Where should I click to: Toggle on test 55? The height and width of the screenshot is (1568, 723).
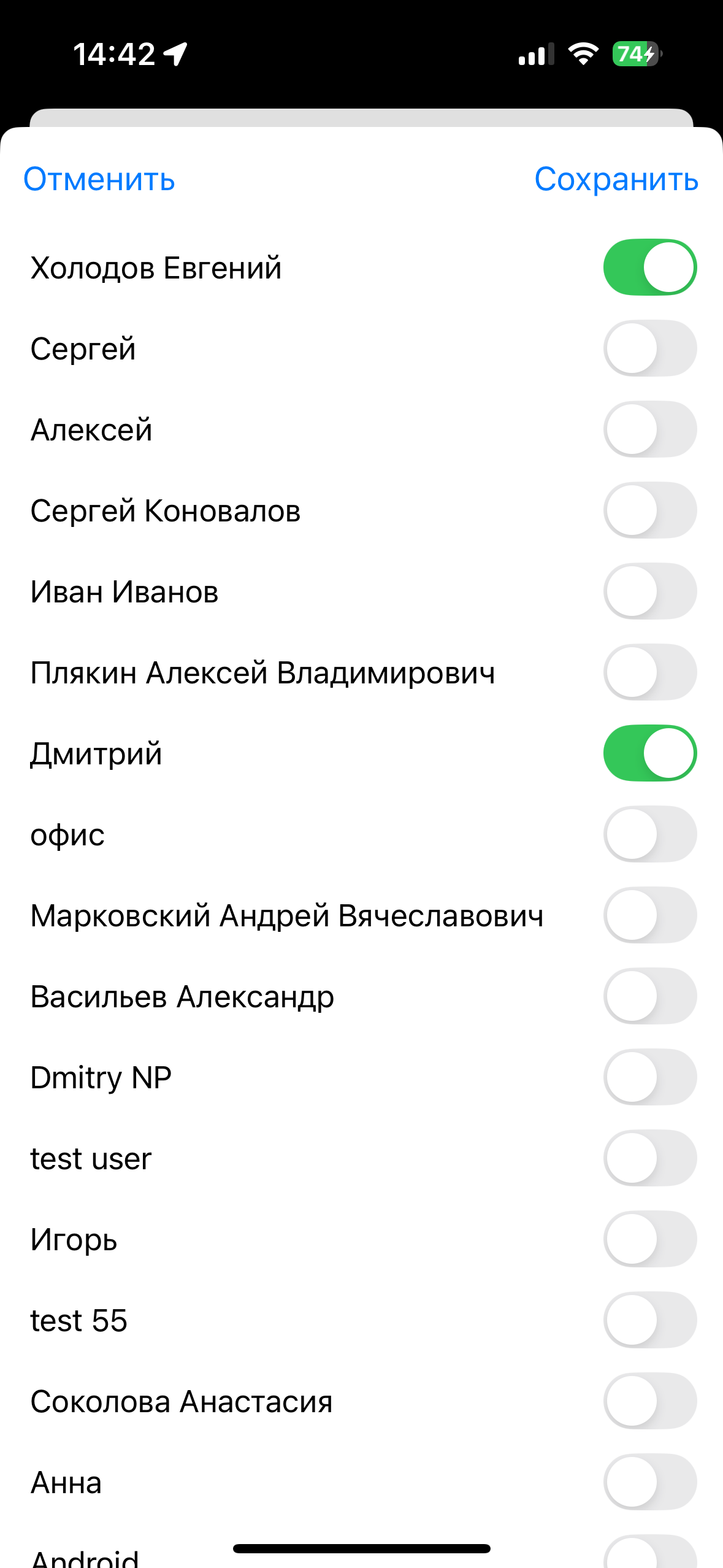point(650,1320)
